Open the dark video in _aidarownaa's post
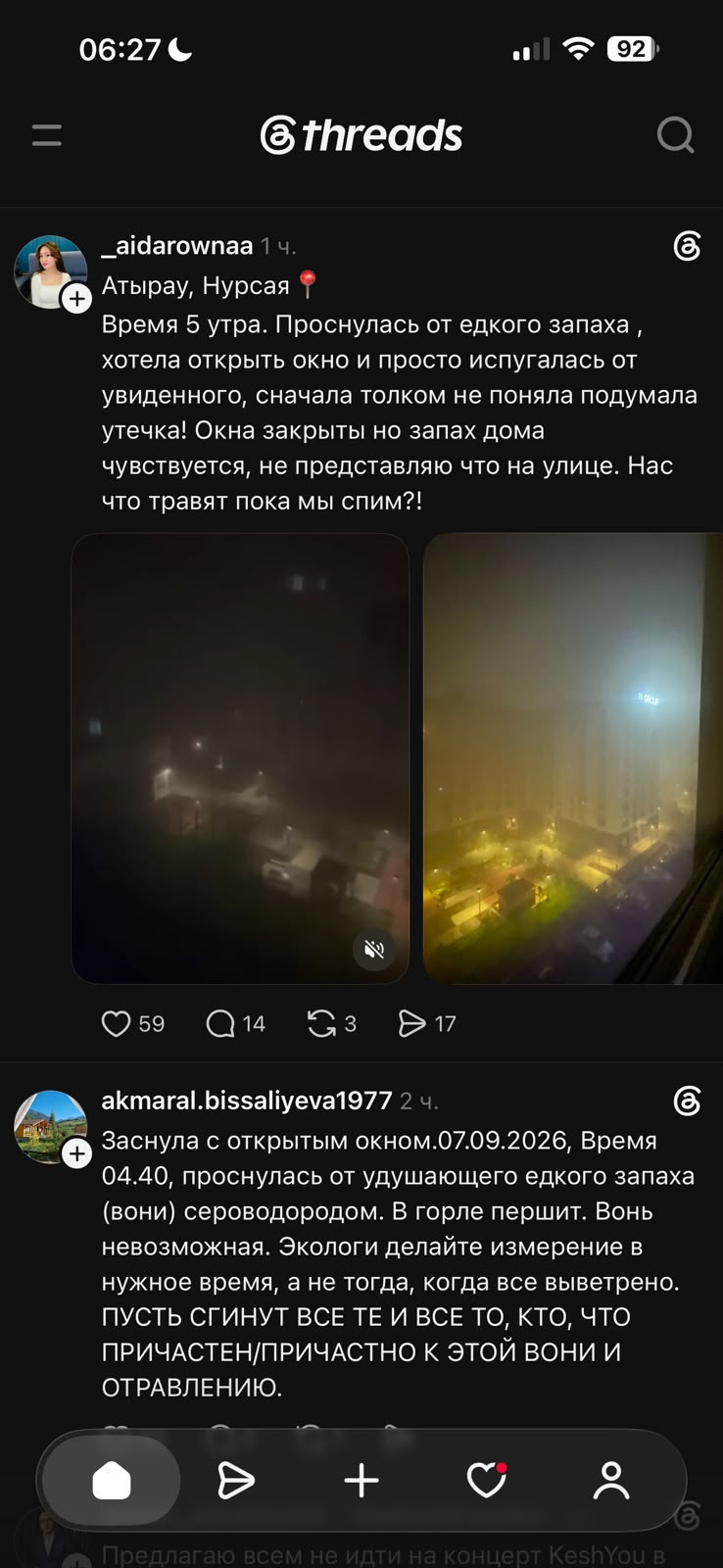 click(240, 759)
